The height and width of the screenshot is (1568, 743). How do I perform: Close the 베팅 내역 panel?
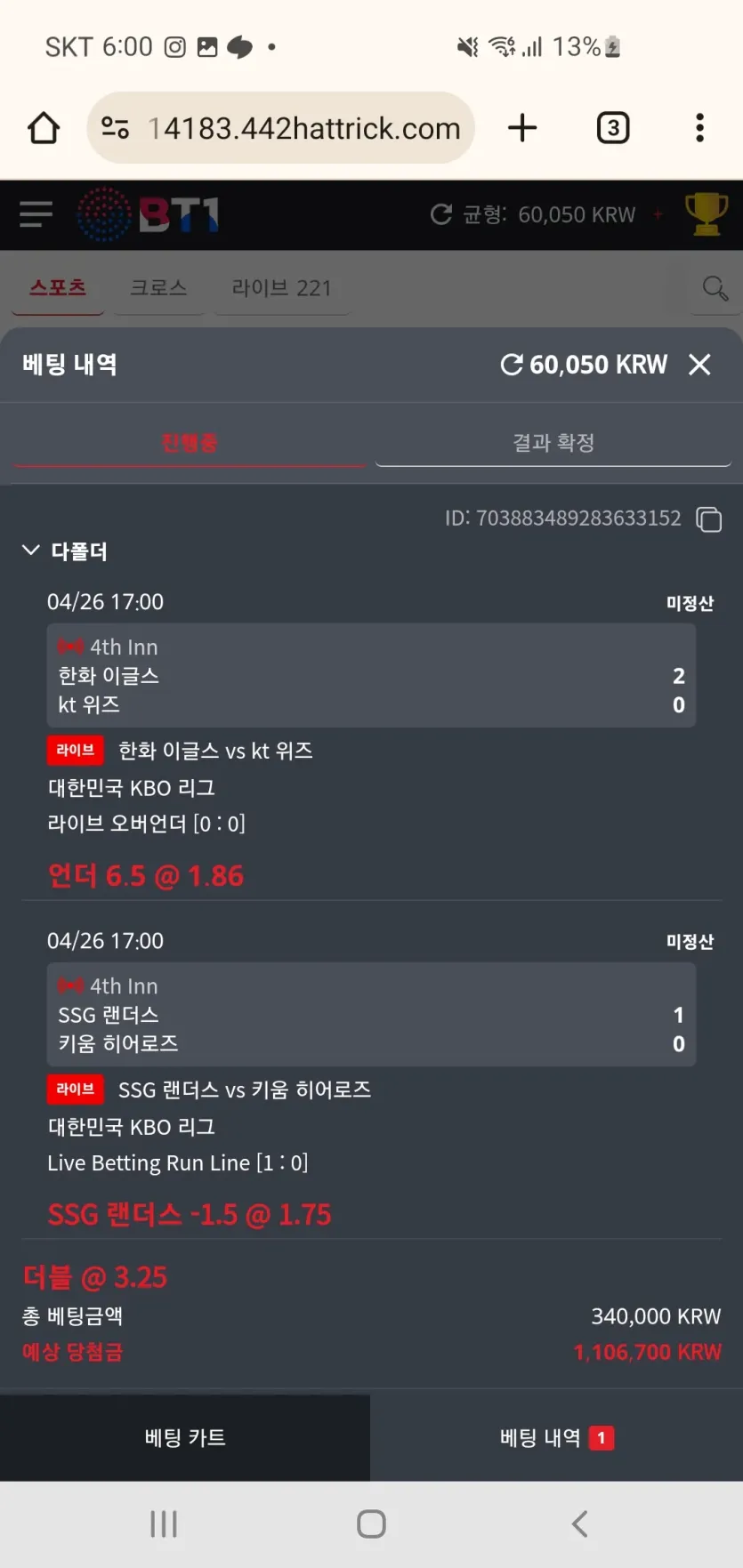(699, 365)
